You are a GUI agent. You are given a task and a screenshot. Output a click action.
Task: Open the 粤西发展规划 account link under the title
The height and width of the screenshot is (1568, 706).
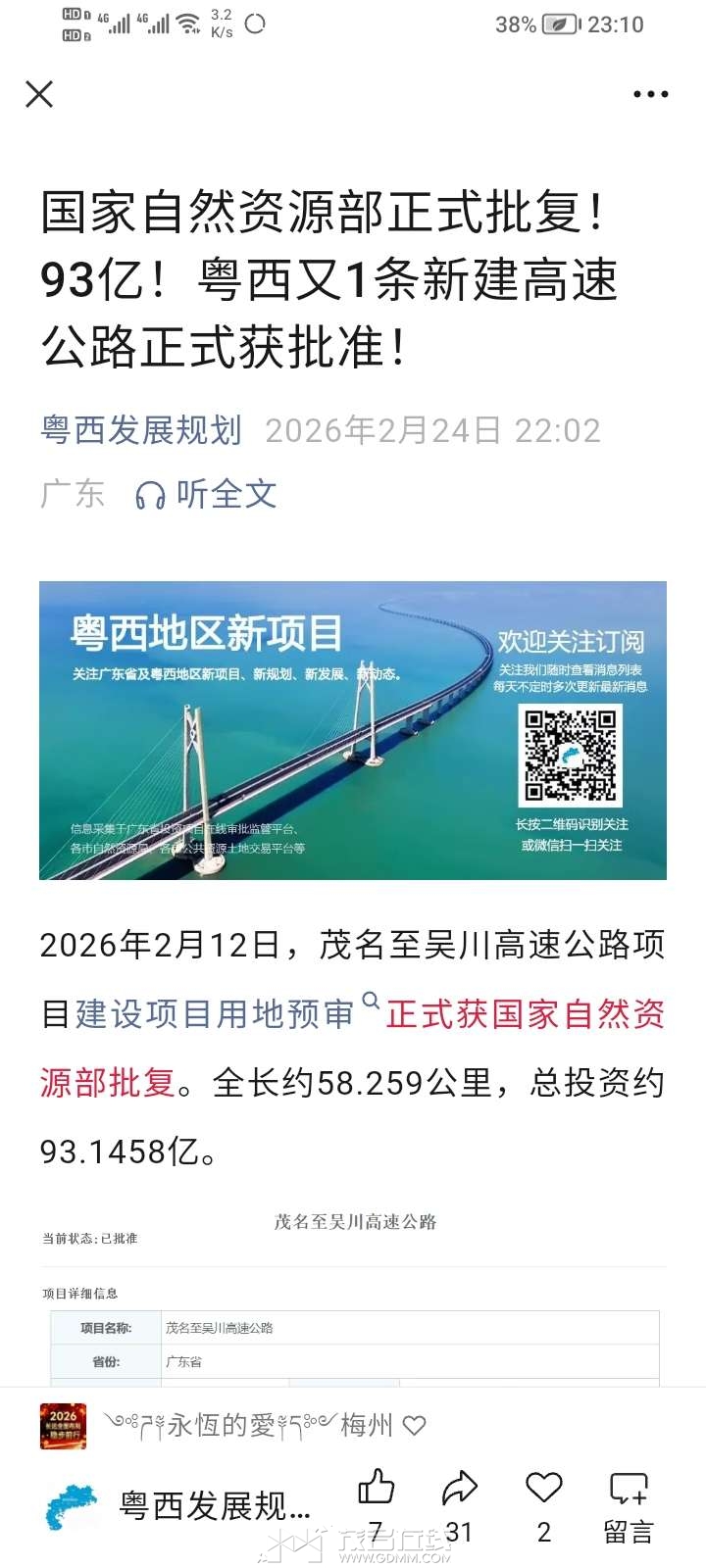point(141,430)
